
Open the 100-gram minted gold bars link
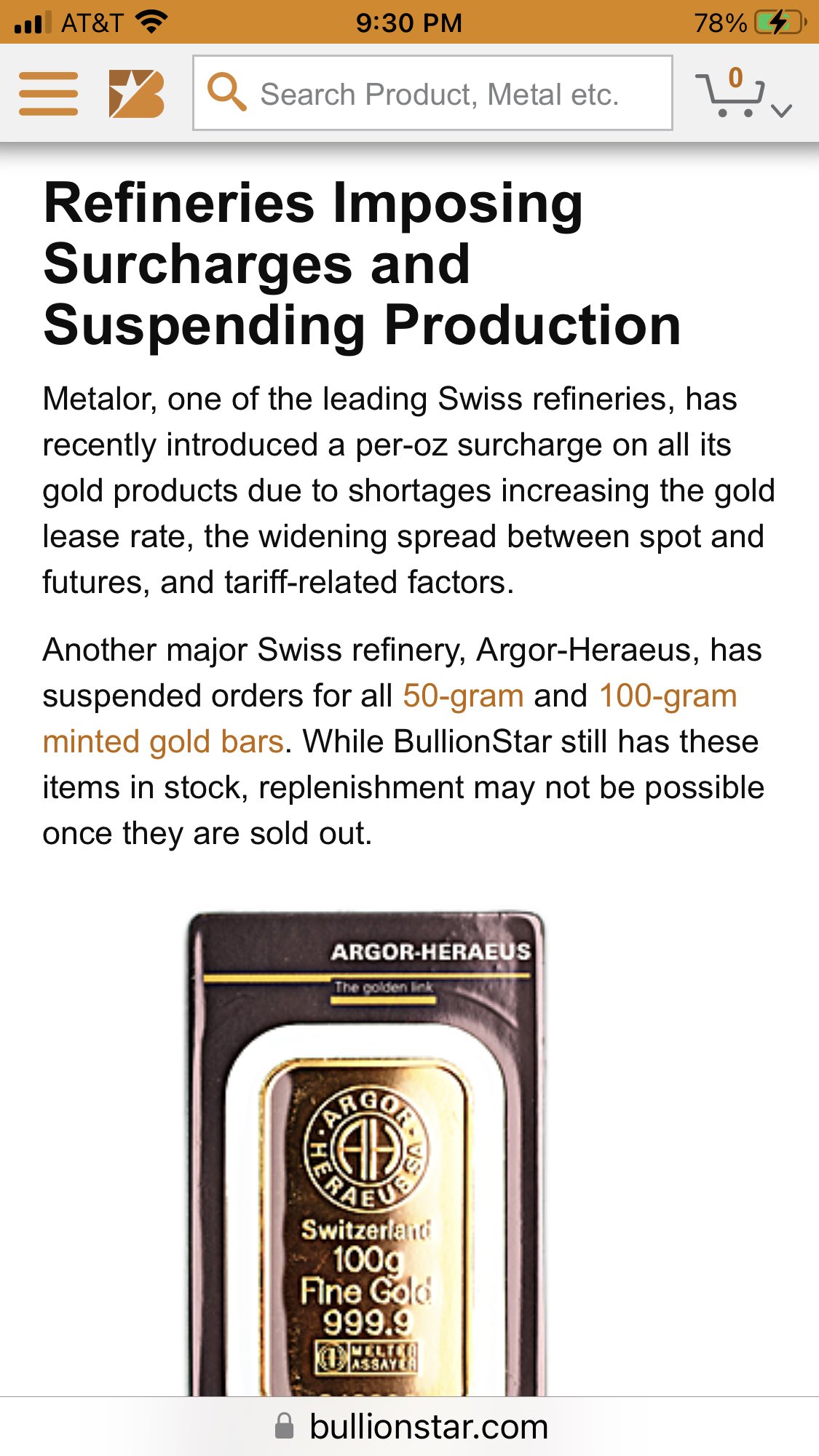click(x=668, y=696)
